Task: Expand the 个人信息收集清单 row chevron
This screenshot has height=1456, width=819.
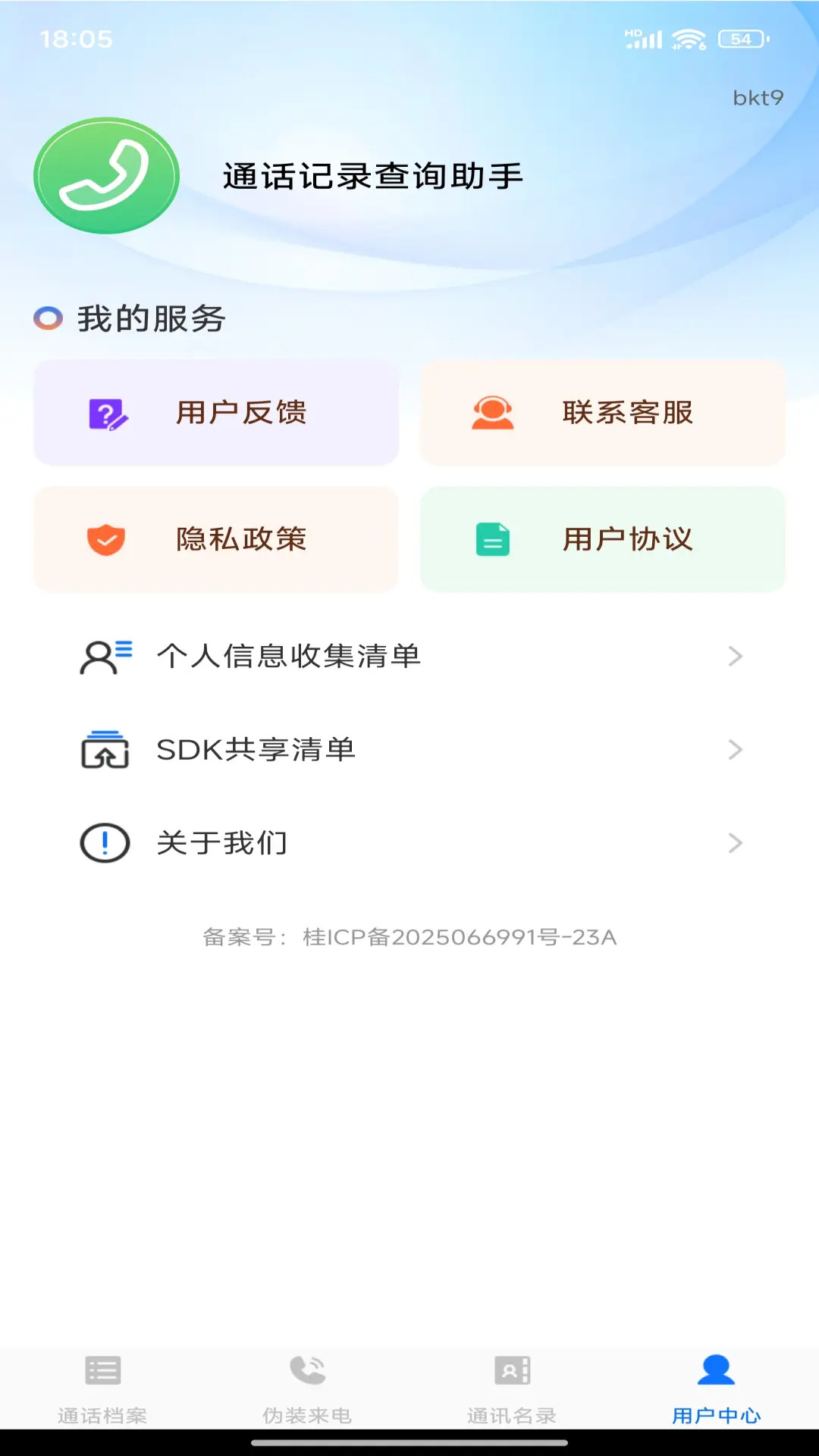Action: point(734,656)
